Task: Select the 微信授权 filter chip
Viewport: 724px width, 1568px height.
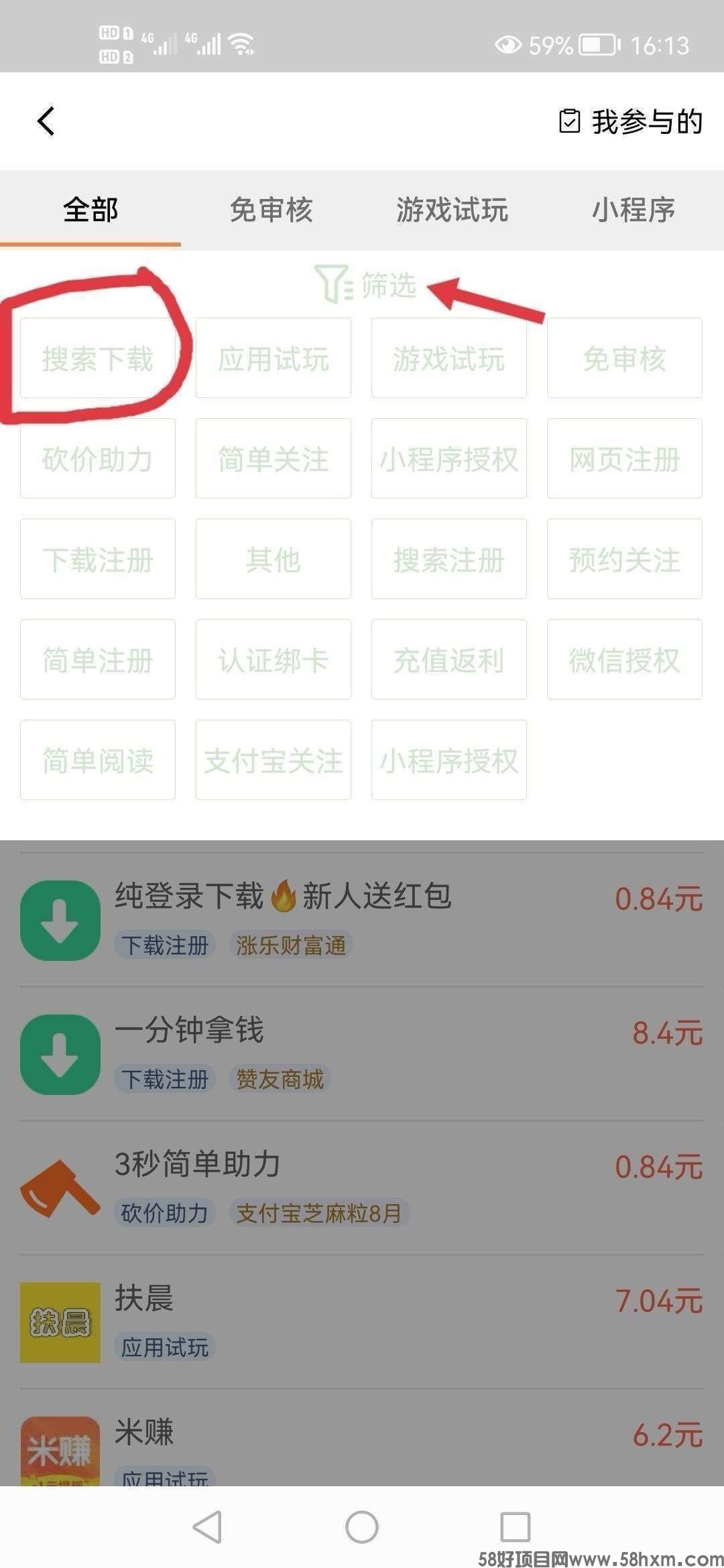Action: [x=624, y=660]
